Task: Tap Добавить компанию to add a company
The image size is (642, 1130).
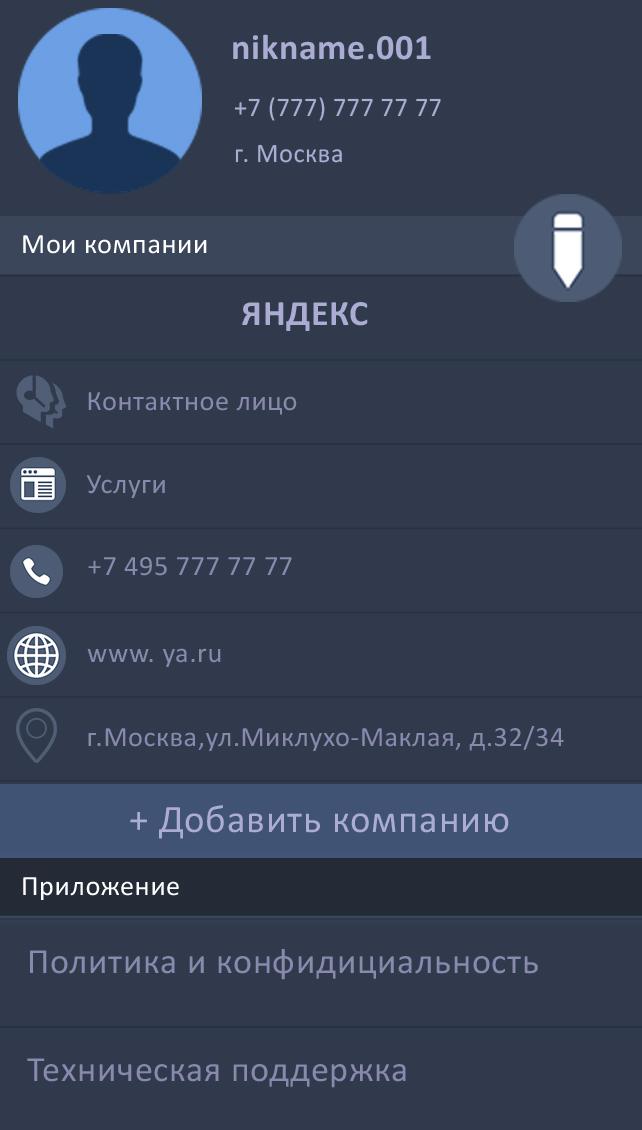Action: 320,821
